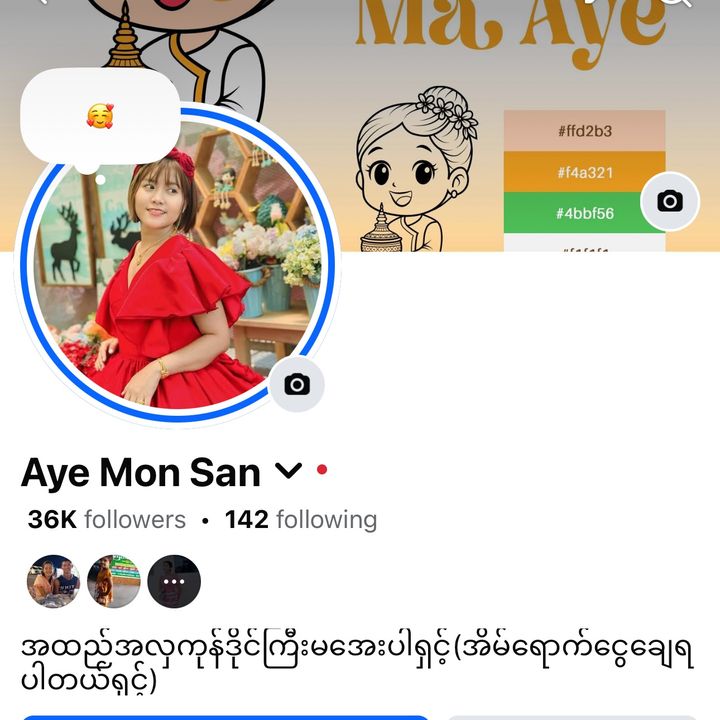Expand profile switcher next to Aye Mon San
Image resolution: width=720 pixels, height=720 pixels.
(x=288, y=472)
